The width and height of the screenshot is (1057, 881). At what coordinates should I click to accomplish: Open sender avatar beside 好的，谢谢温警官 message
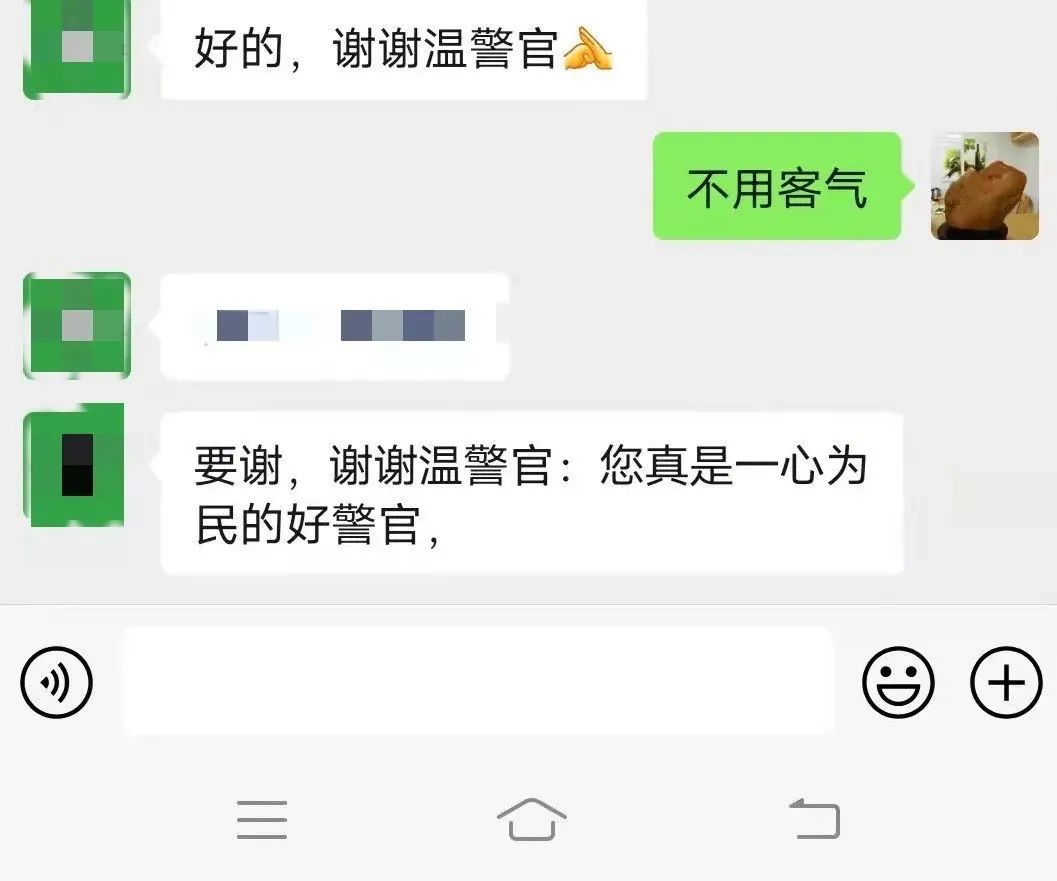pos(77,48)
